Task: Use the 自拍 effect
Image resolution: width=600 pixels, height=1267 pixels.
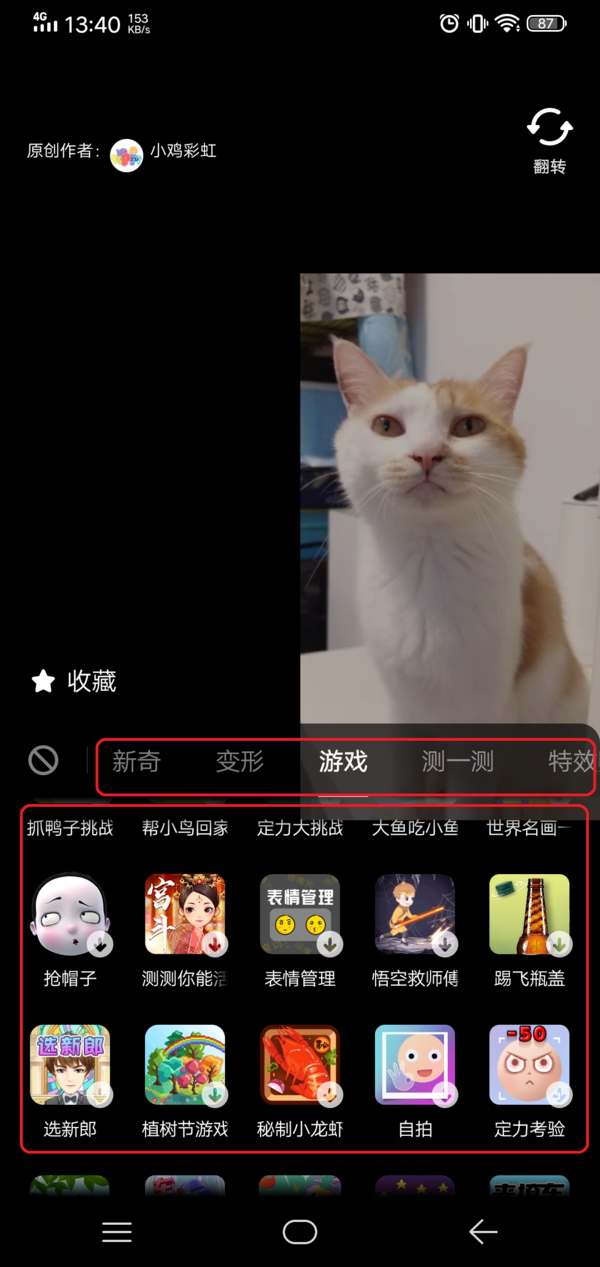Action: click(415, 1065)
